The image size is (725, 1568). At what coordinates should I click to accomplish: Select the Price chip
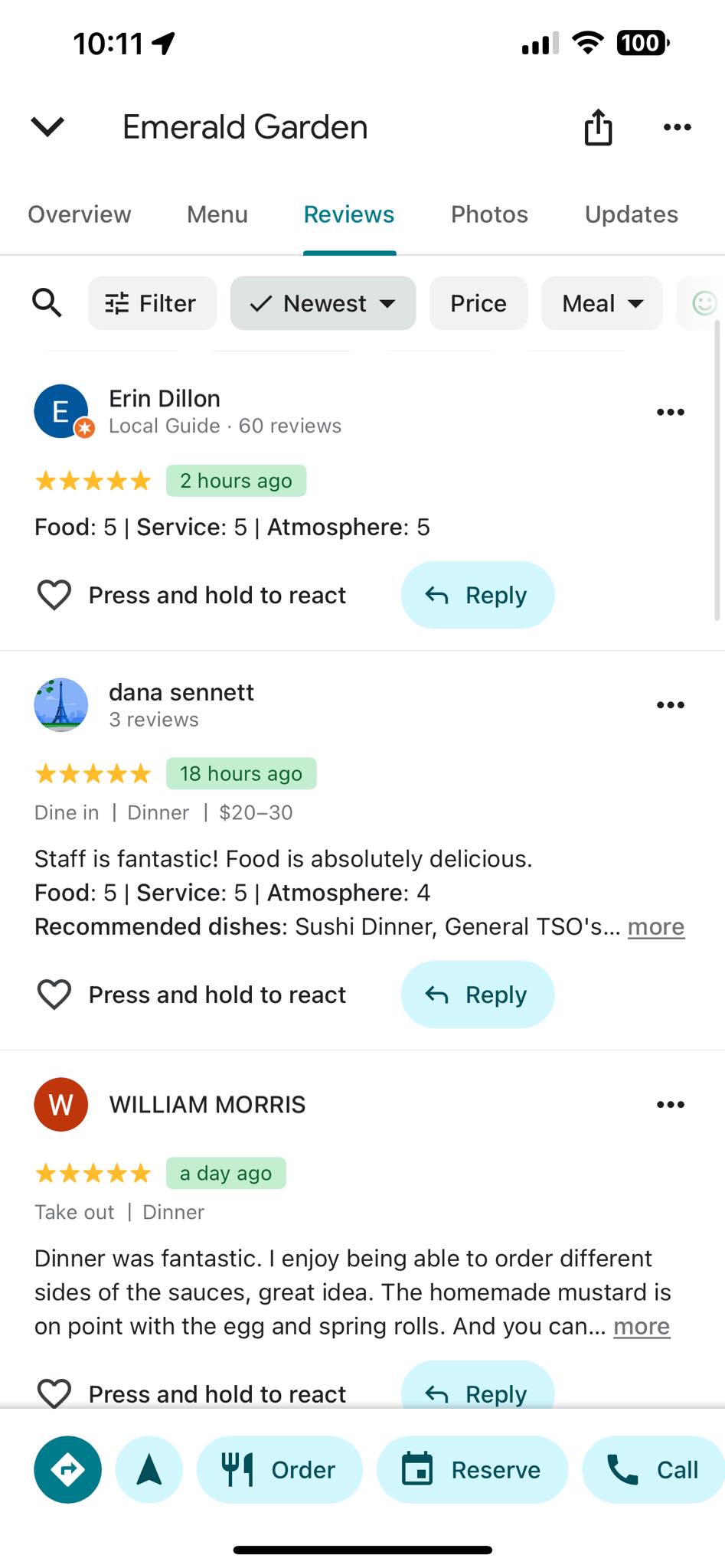click(478, 303)
